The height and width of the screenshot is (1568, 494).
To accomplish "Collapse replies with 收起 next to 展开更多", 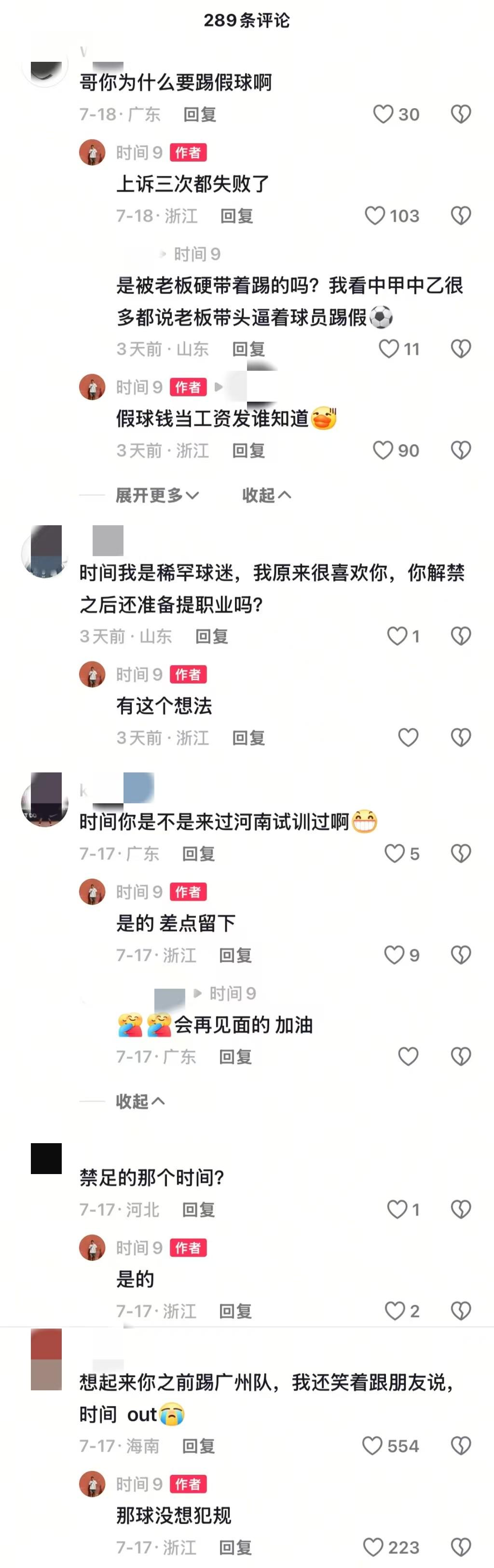I will point(266,495).
